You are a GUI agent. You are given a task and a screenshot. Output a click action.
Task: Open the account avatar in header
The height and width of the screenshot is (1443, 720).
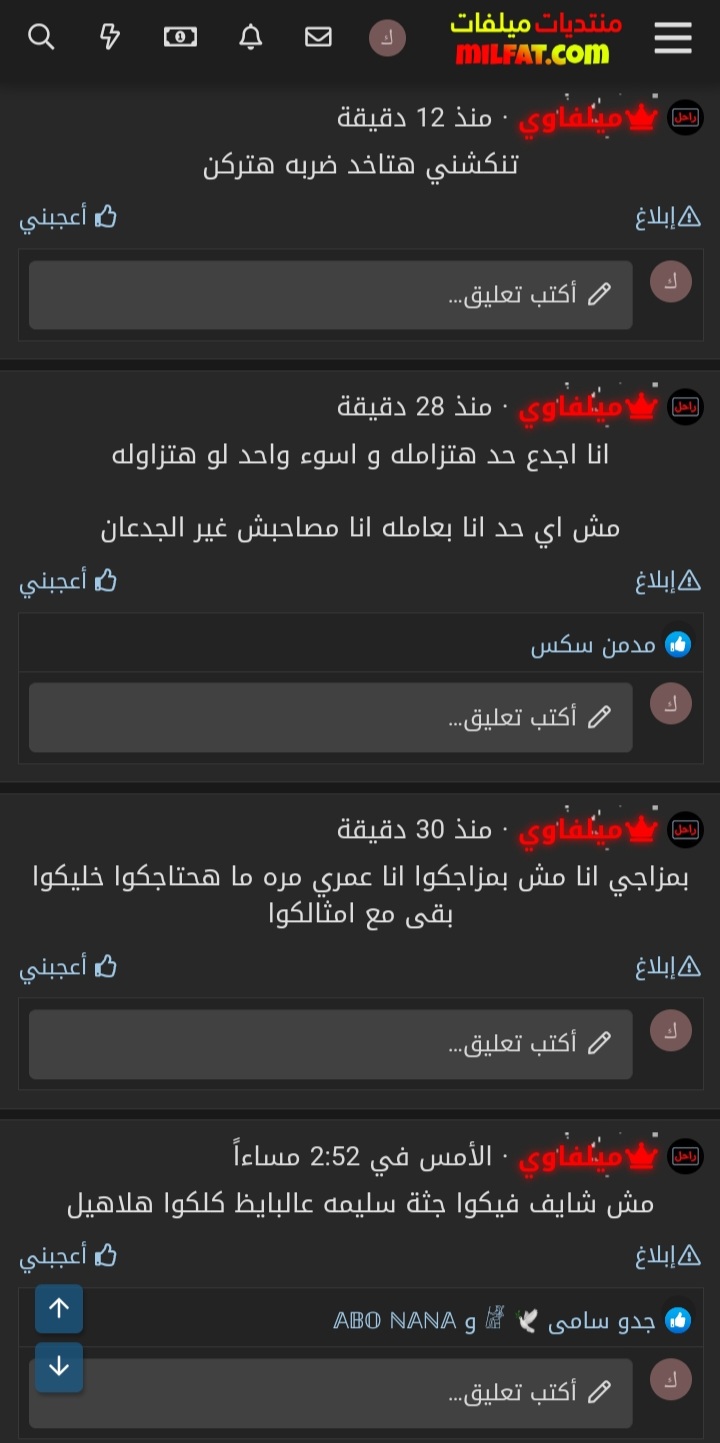point(387,38)
